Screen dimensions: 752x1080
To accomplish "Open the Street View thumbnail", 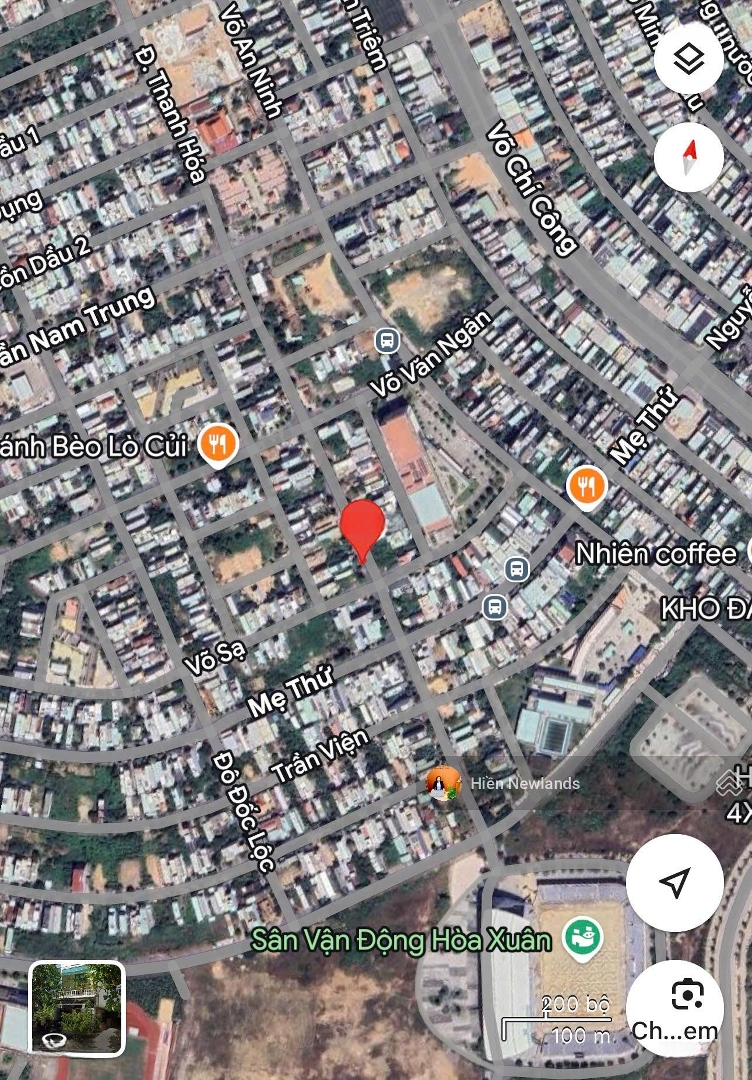I will pos(77,1006).
